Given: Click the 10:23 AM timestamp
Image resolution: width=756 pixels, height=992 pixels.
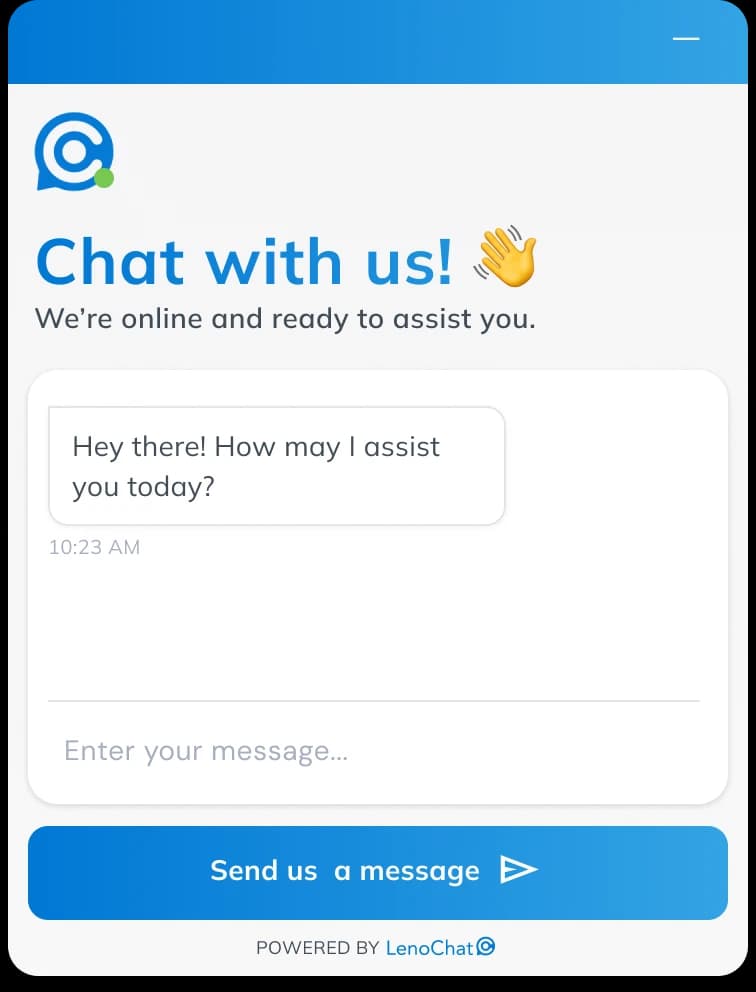Looking at the screenshot, I should tap(94, 547).
